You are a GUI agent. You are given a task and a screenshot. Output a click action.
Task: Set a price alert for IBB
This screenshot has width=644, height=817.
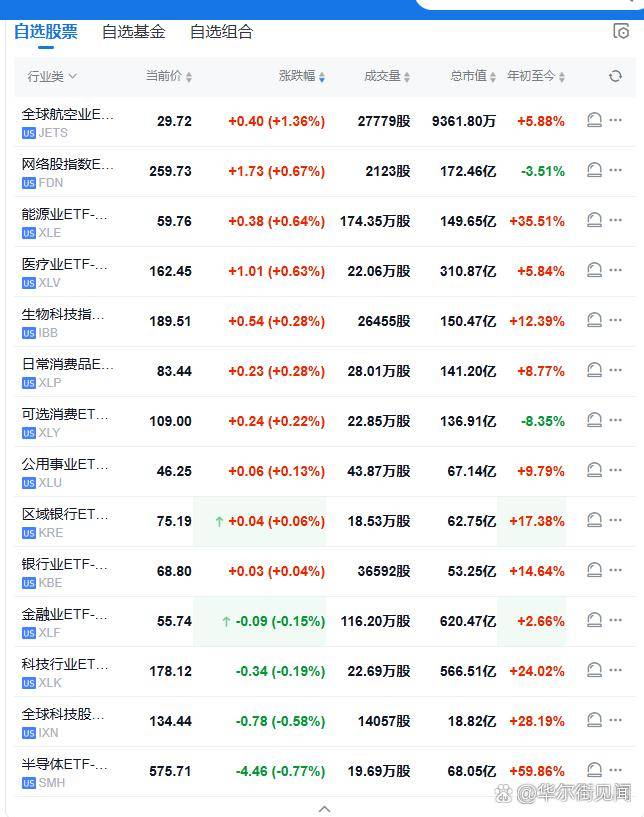[x=595, y=320]
